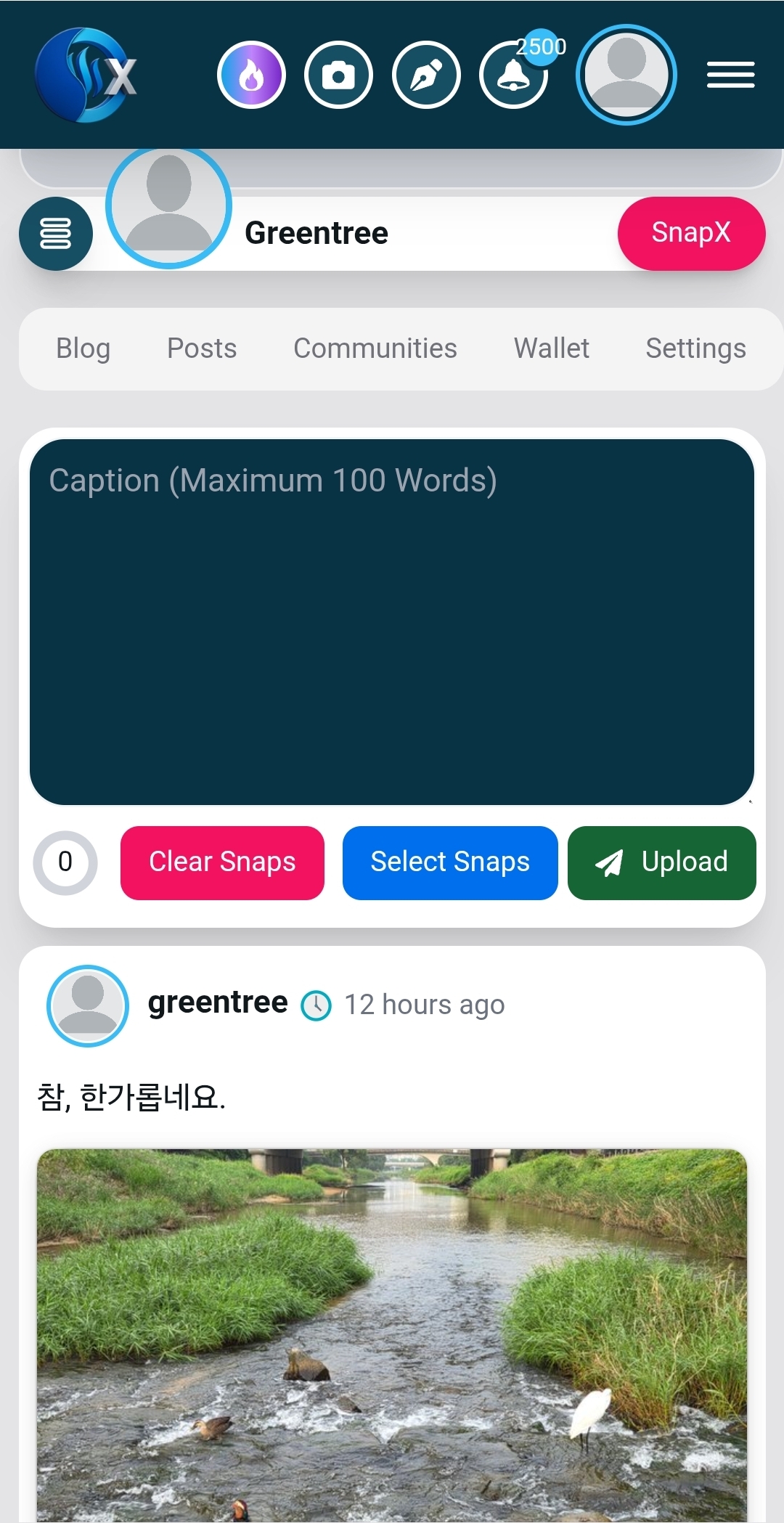Switch to the Communities tab
Image resolution: width=784 pixels, height=1523 pixels.
pyautogui.click(x=375, y=348)
